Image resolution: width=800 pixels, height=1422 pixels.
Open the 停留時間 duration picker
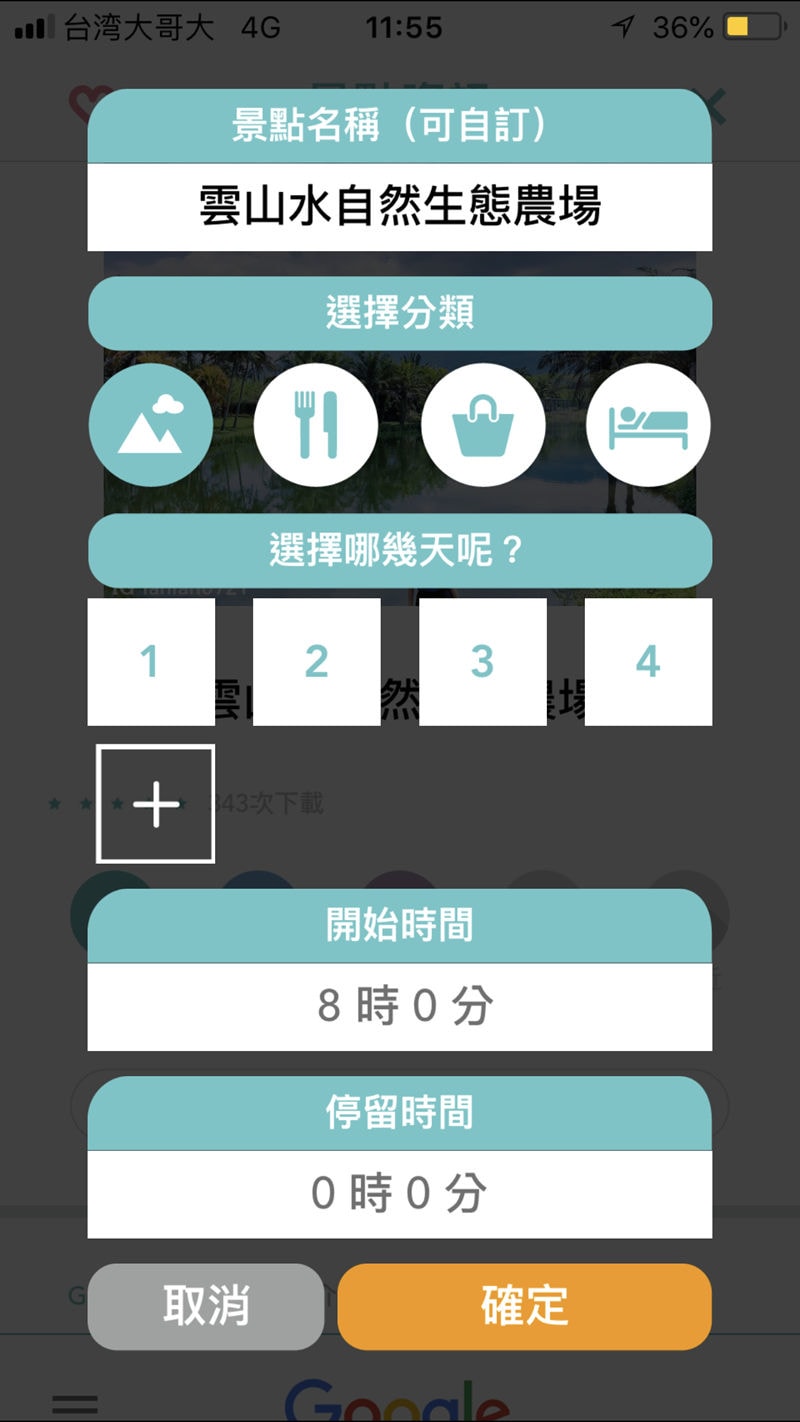(400, 1193)
